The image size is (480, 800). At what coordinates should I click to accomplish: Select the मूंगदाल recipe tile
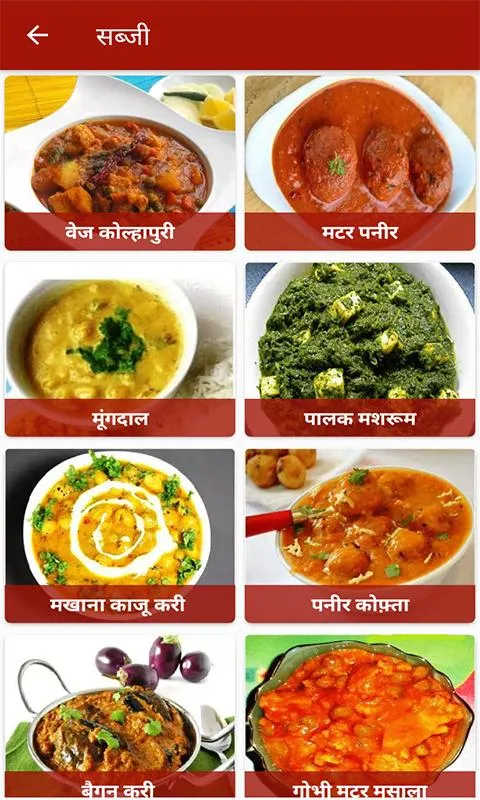tap(120, 349)
